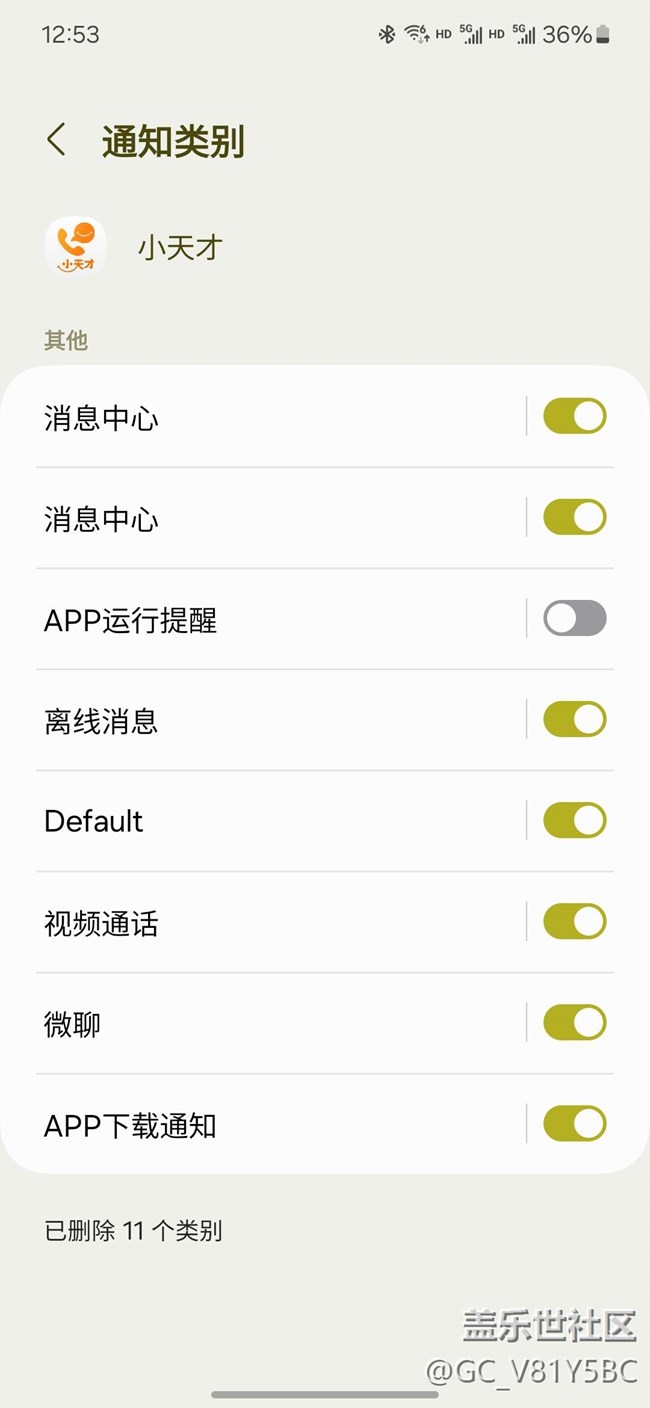Go back from notification categories
This screenshot has width=650, height=1408.
point(57,140)
